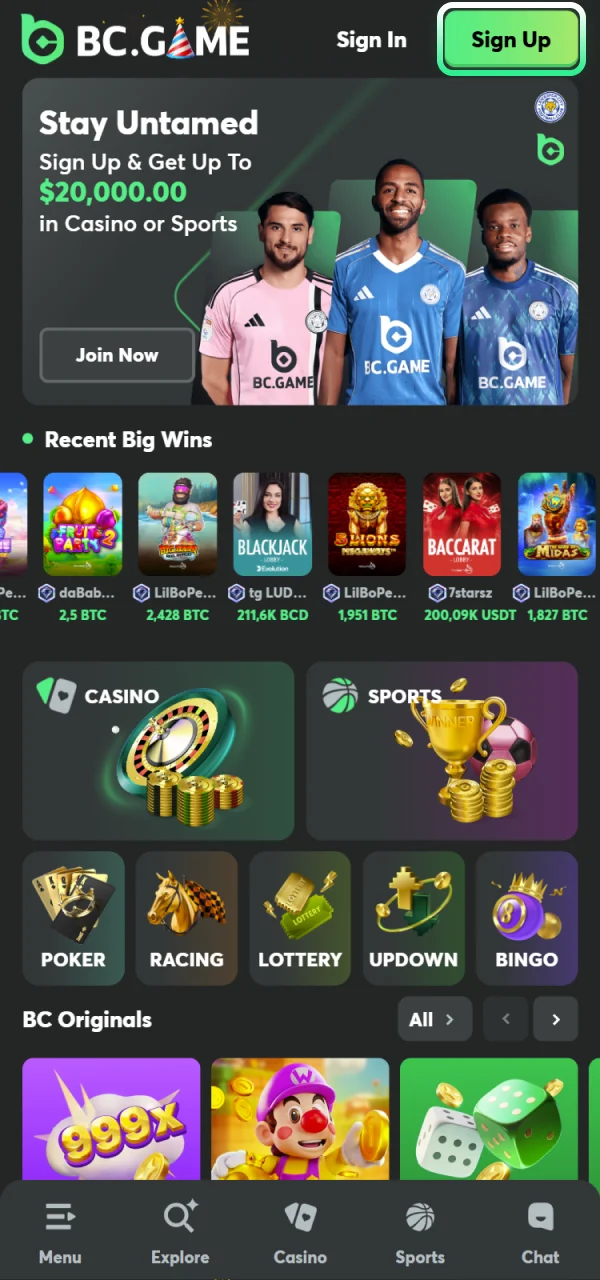Open the Chat tab
600x1280 pixels.
[540, 1232]
